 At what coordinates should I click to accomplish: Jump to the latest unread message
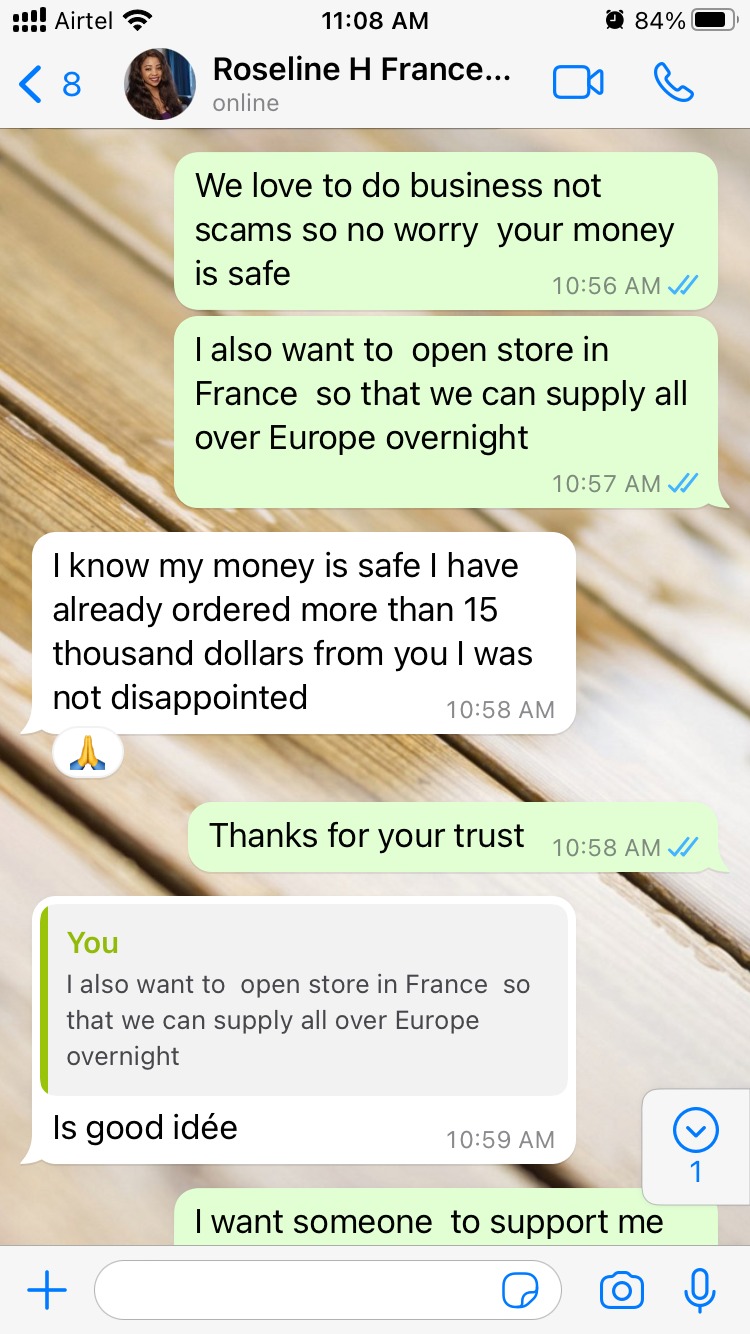[696, 1145]
